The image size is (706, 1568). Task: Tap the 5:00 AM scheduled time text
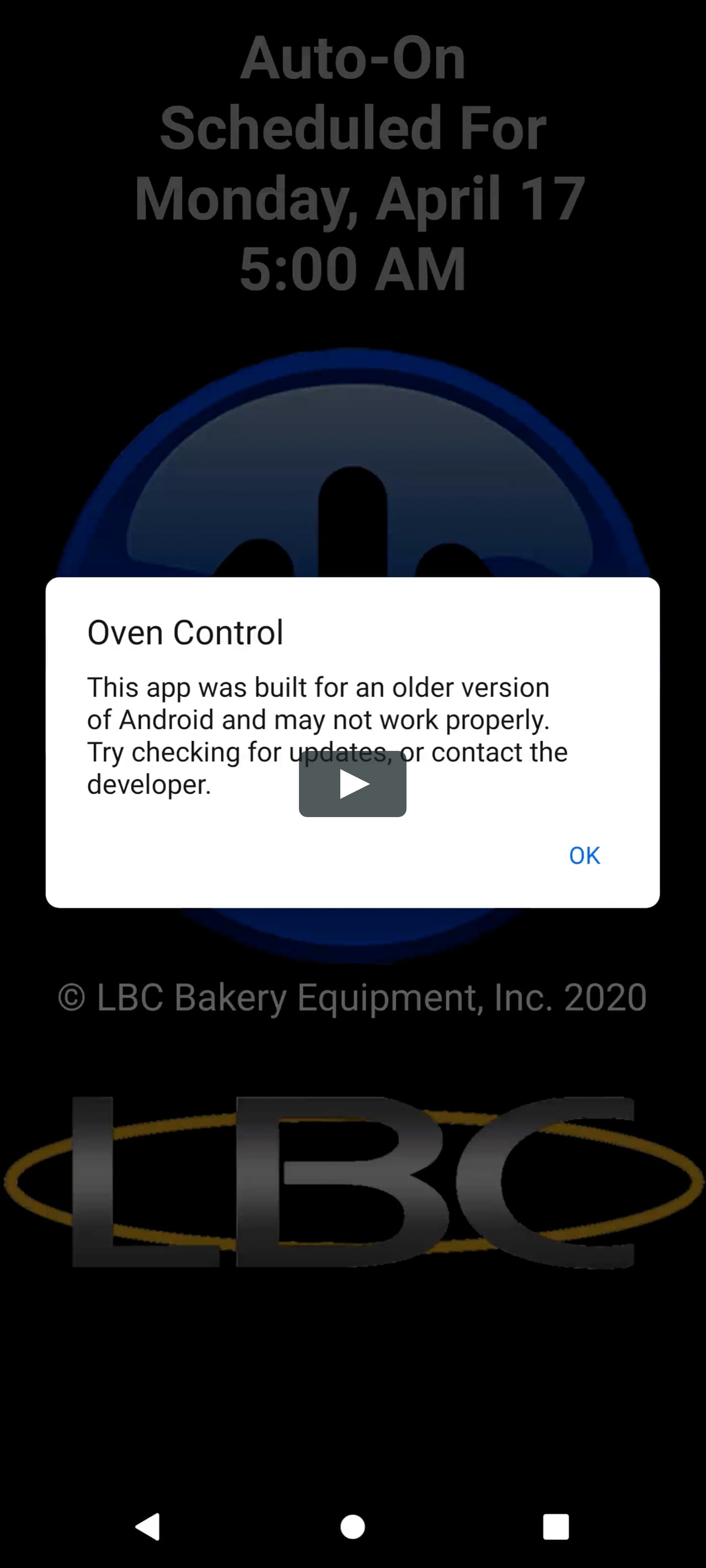[x=352, y=266]
